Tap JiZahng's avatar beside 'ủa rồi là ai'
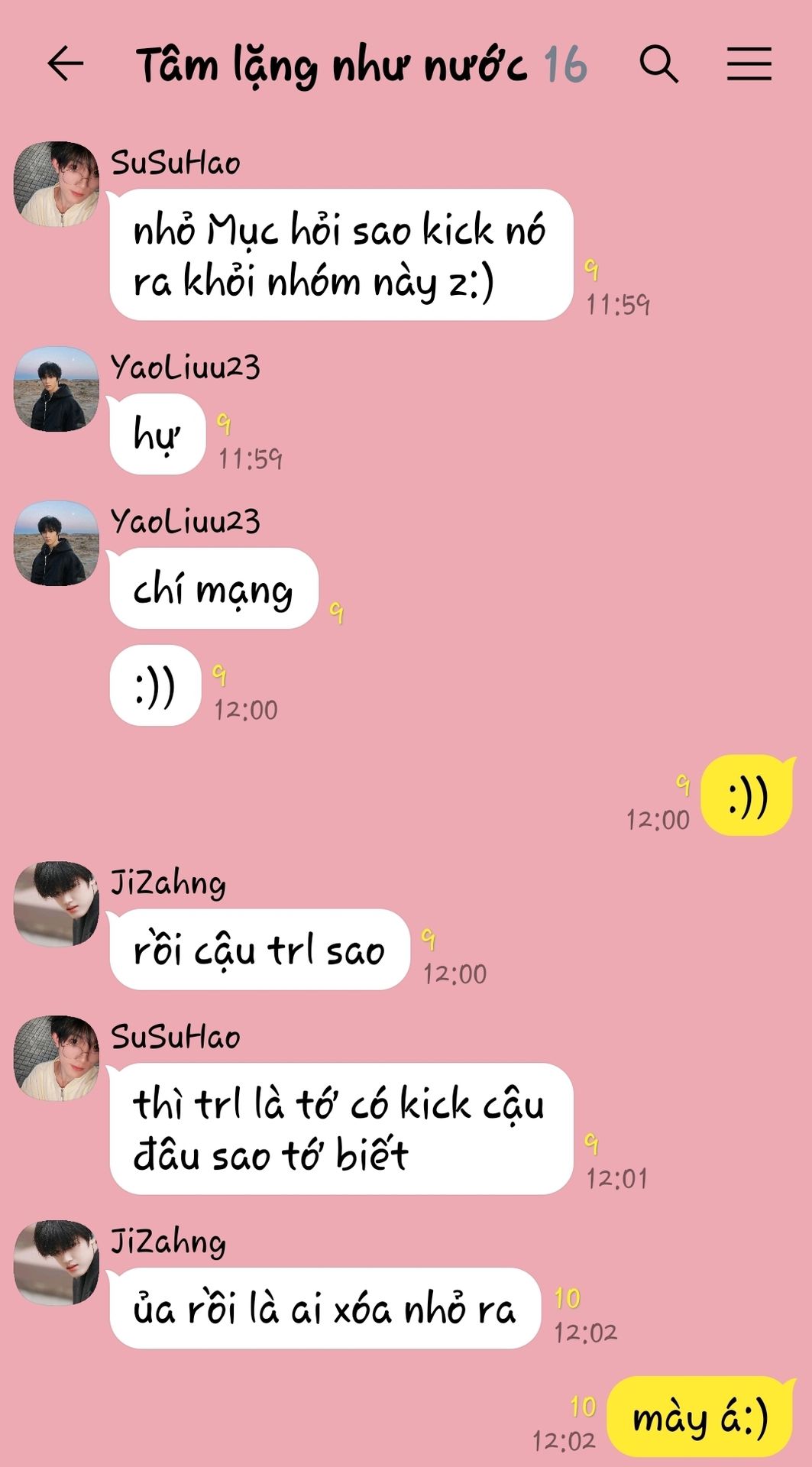The width and height of the screenshot is (812, 1467). point(57,1263)
